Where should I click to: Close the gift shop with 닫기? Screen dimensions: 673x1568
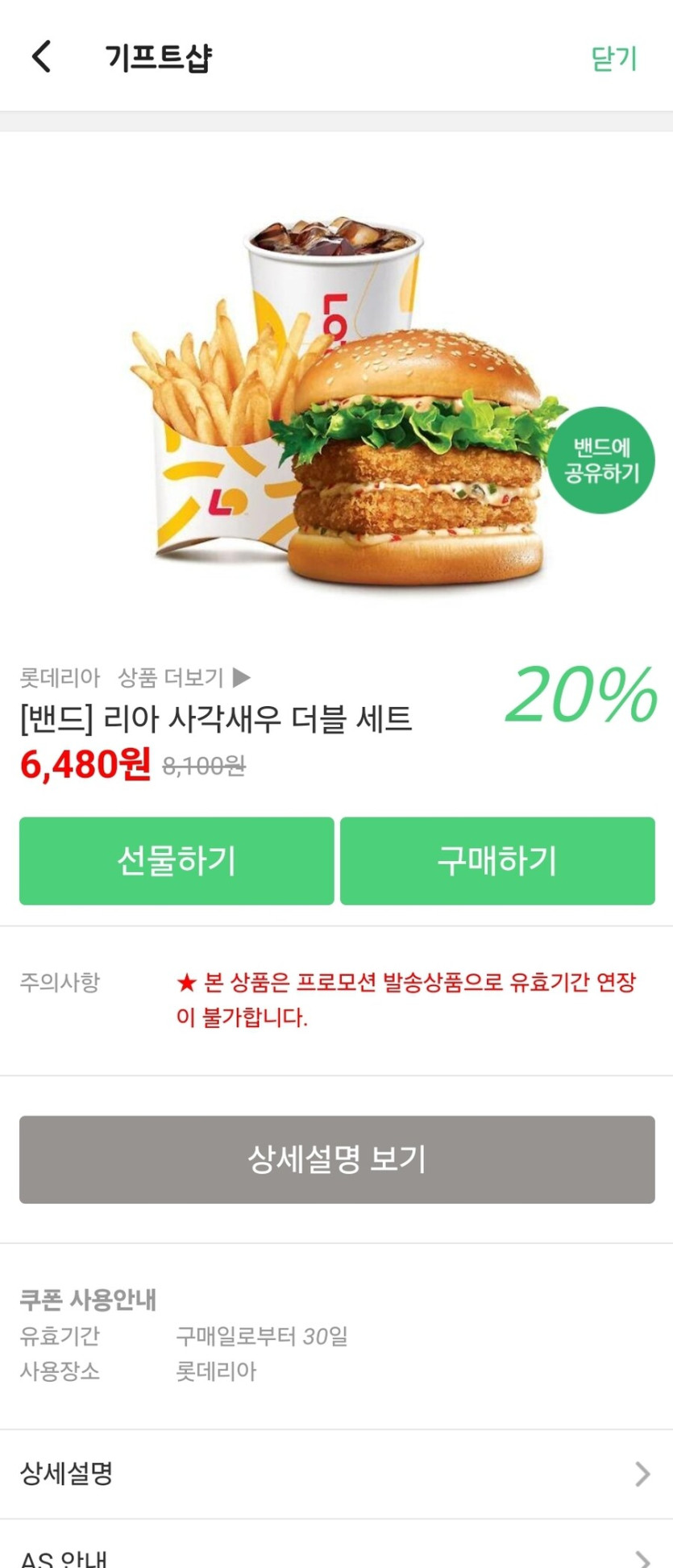click(x=614, y=59)
